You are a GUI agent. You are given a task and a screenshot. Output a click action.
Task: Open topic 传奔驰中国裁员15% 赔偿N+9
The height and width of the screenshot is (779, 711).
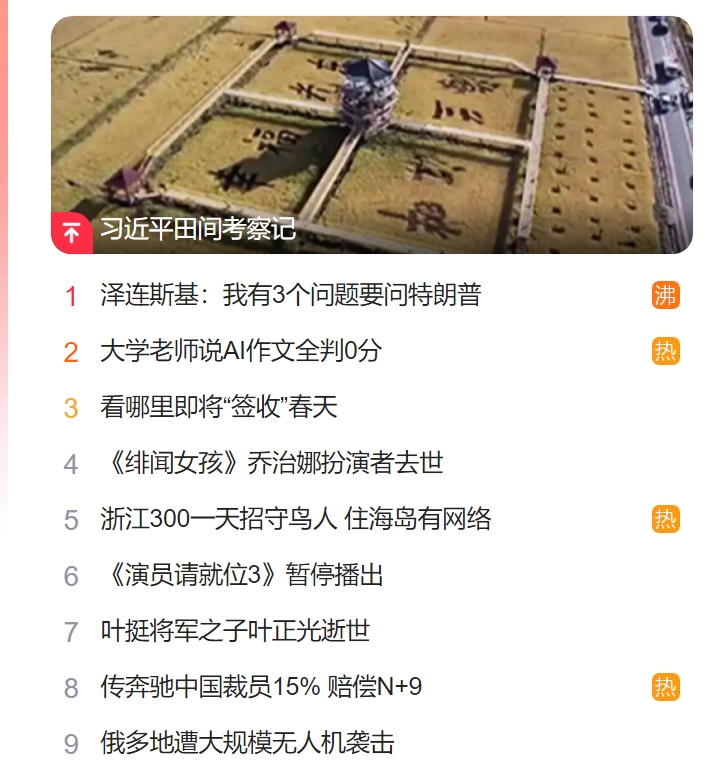(262, 687)
